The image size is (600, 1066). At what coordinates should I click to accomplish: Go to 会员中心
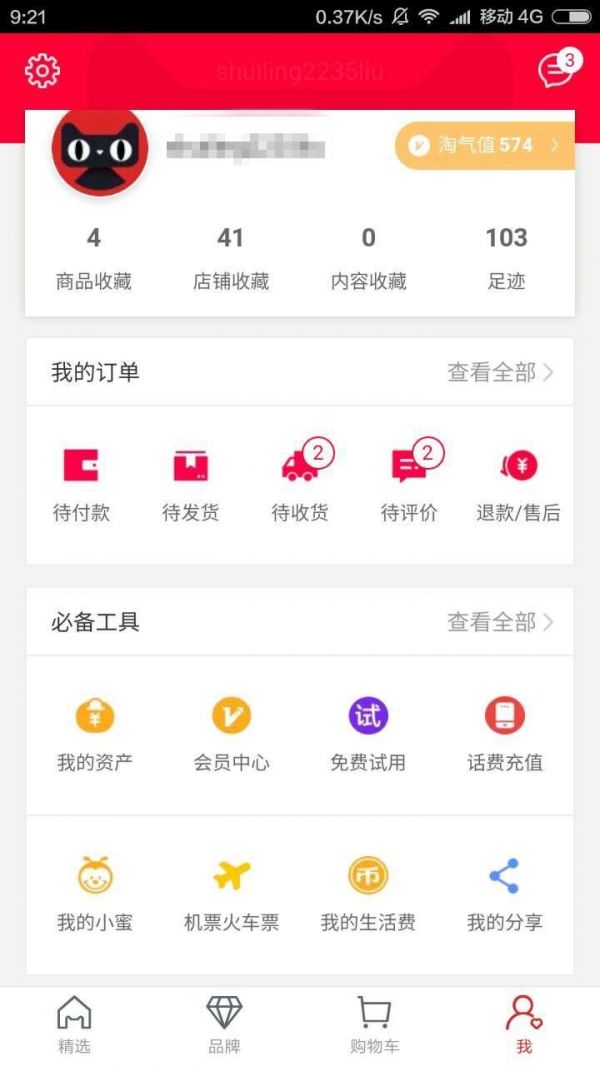coord(231,735)
